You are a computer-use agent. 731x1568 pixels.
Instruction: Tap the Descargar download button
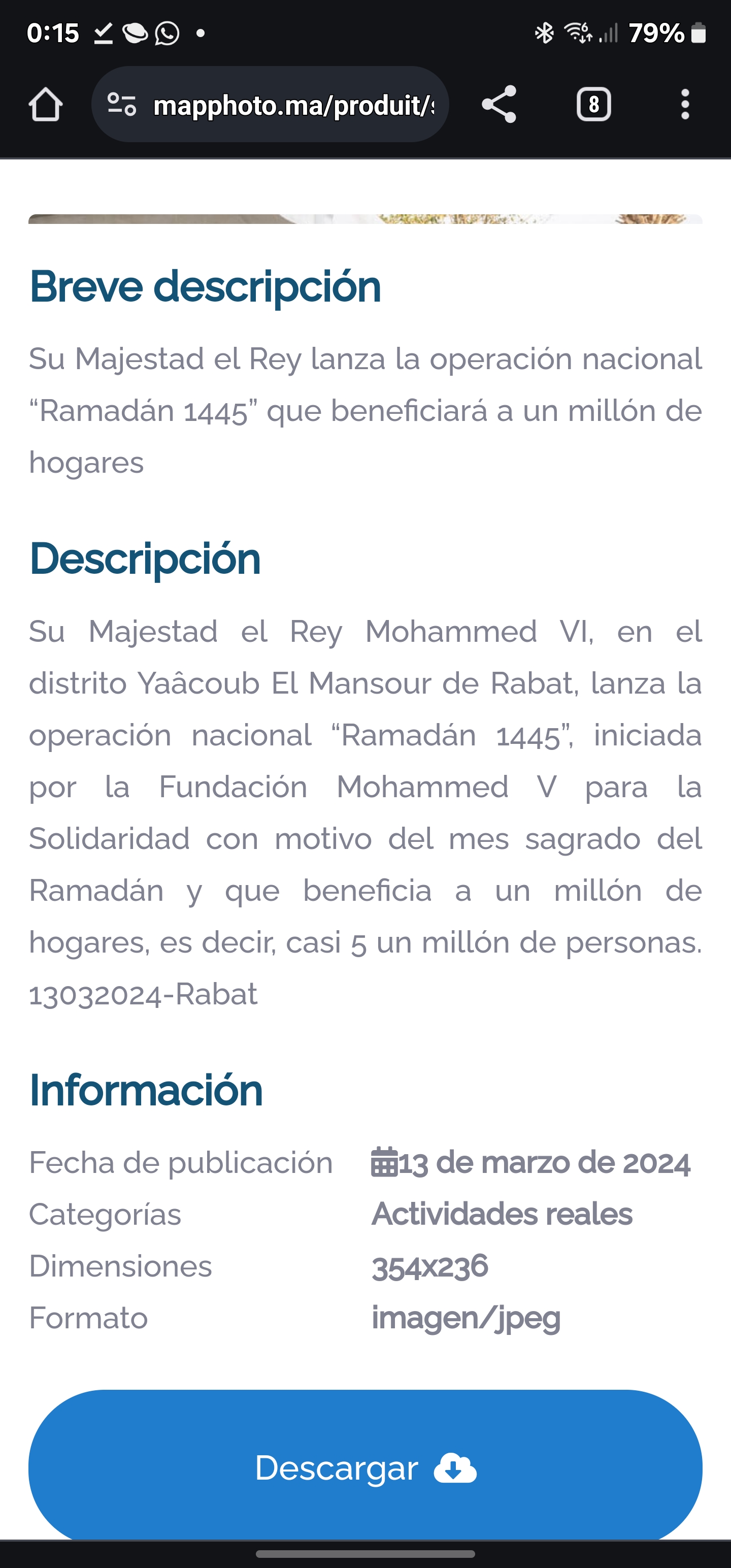365,1467
